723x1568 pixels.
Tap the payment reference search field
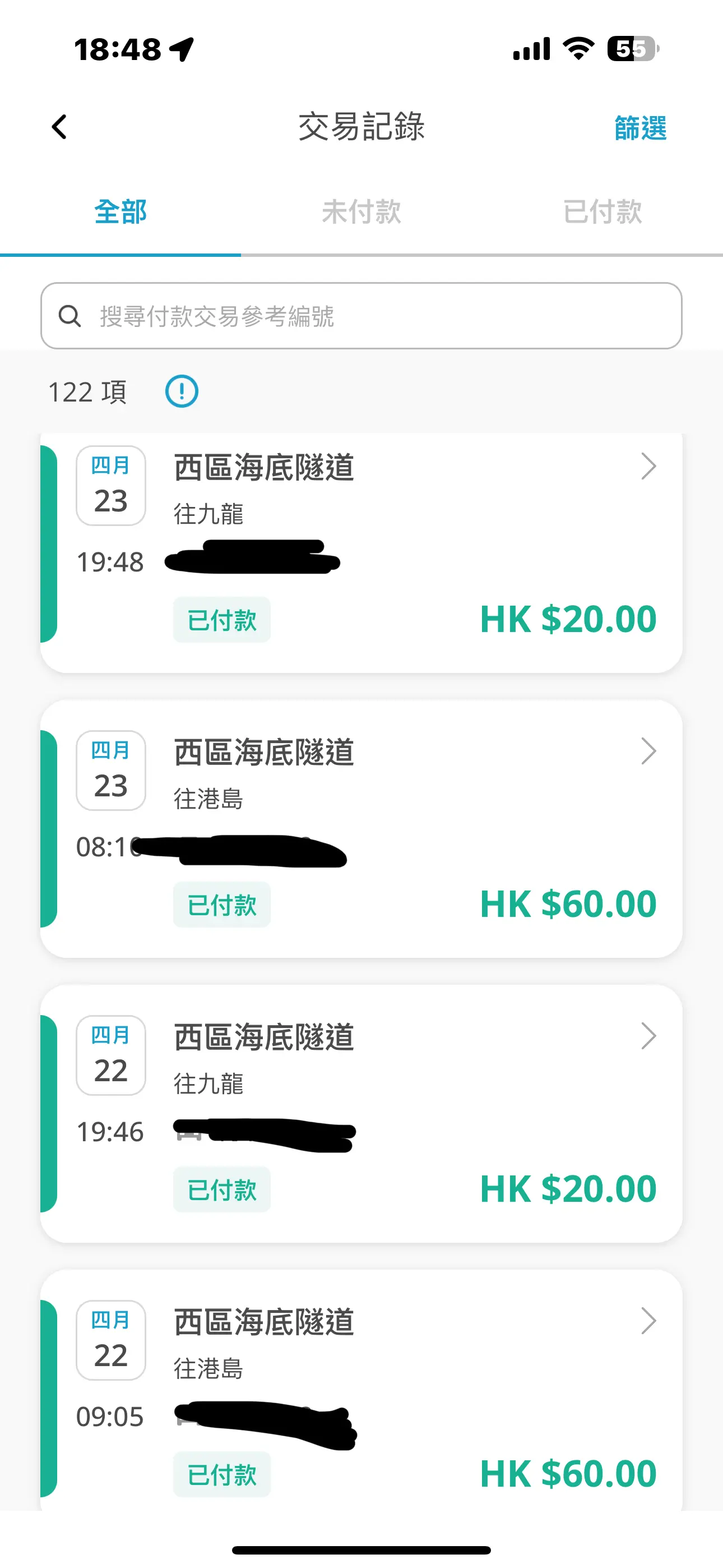[x=361, y=315]
